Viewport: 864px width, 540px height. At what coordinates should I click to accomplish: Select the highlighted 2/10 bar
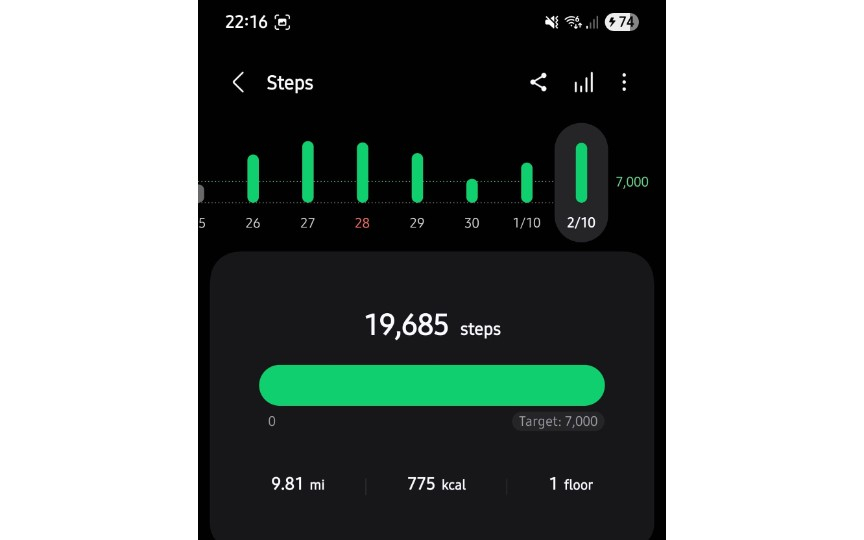[581, 173]
